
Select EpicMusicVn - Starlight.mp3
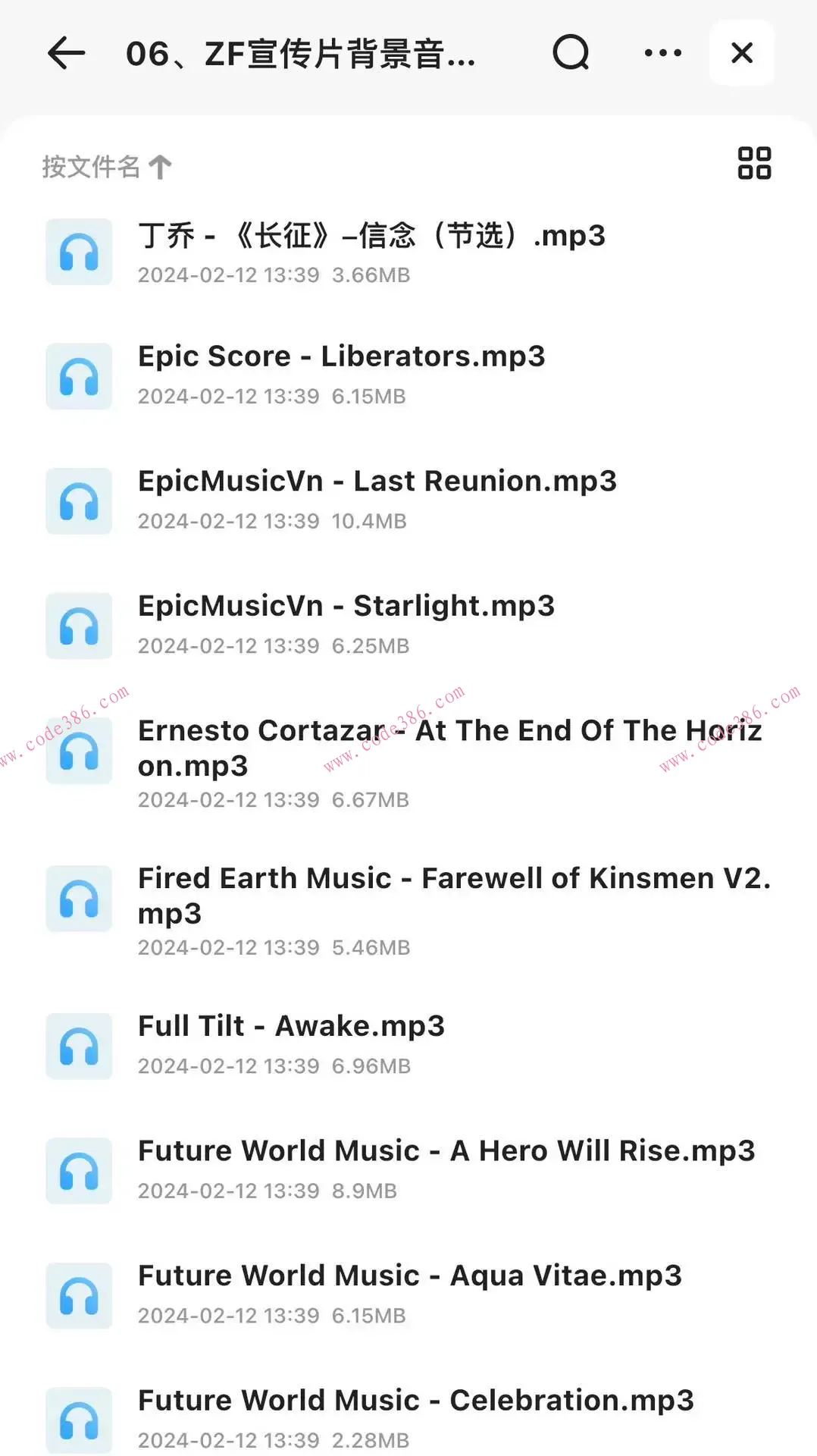pyautogui.click(x=346, y=623)
